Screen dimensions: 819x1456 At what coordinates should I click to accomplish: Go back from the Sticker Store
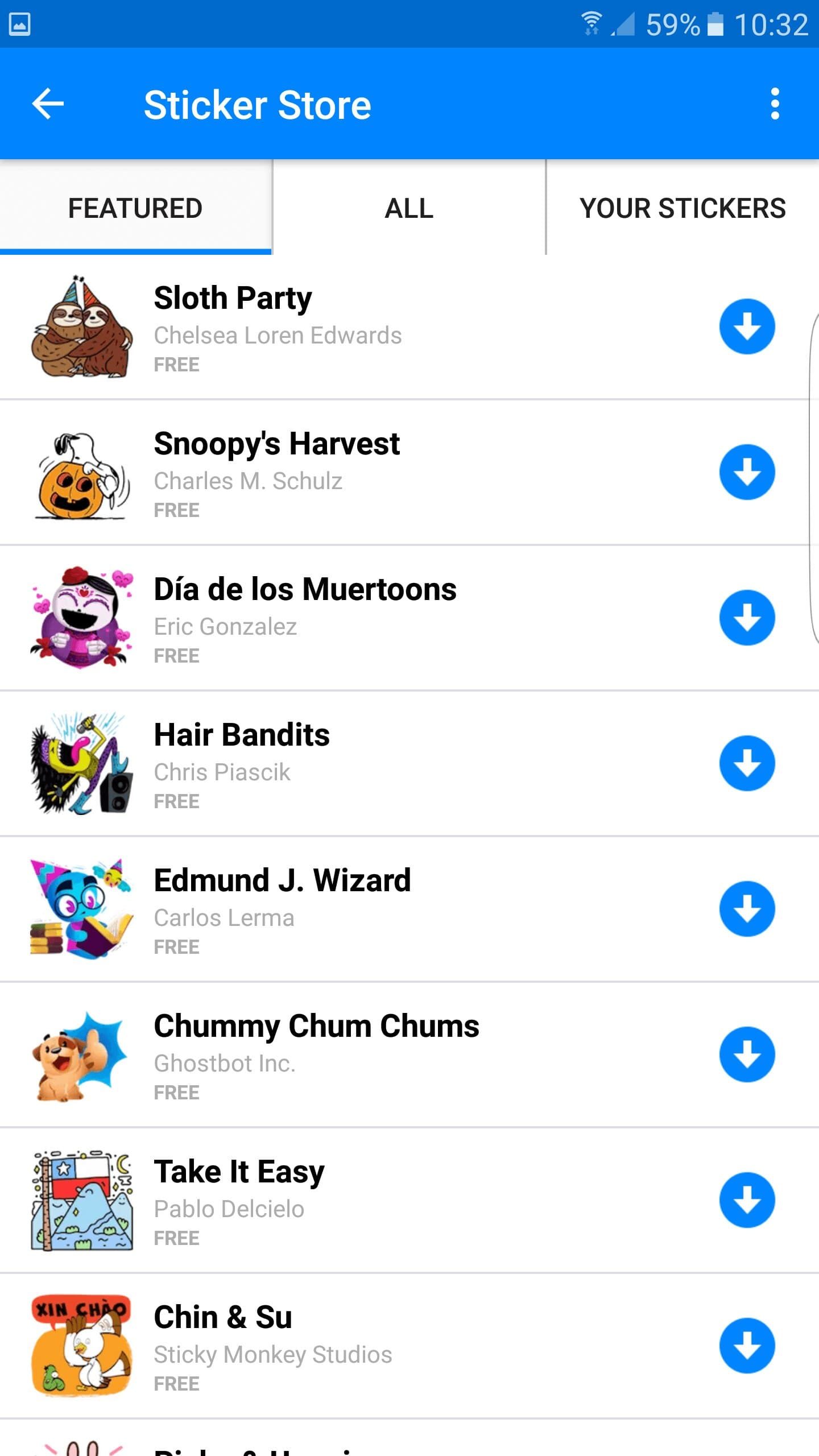pos(48,104)
